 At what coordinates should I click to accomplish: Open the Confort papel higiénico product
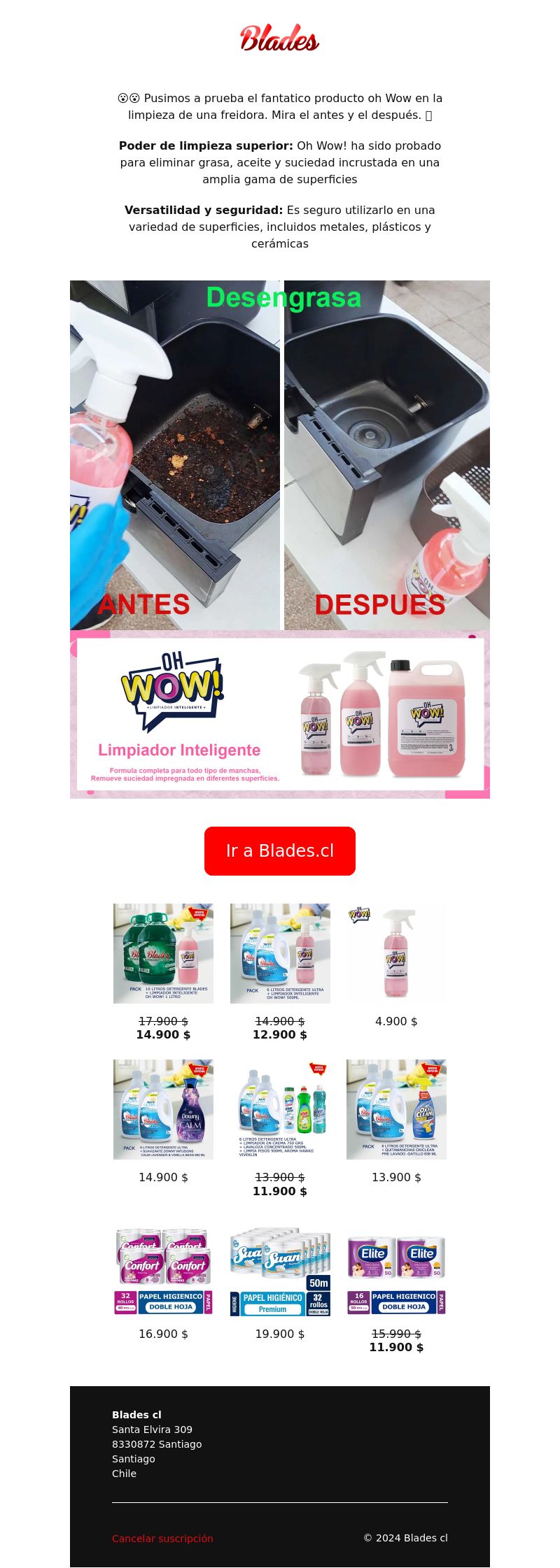(163, 1271)
